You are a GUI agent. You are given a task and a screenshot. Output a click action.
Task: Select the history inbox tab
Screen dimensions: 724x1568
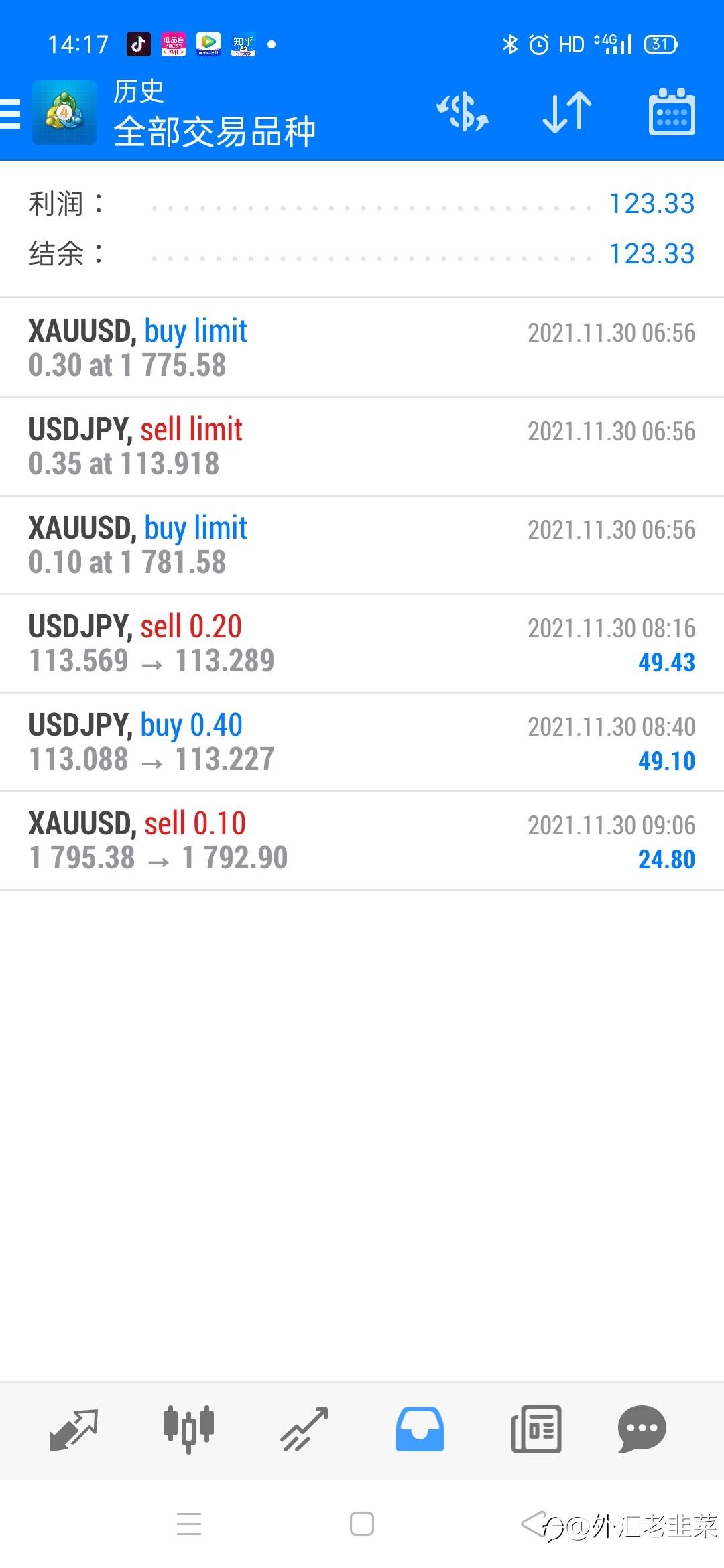click(x=420, y=1429)
